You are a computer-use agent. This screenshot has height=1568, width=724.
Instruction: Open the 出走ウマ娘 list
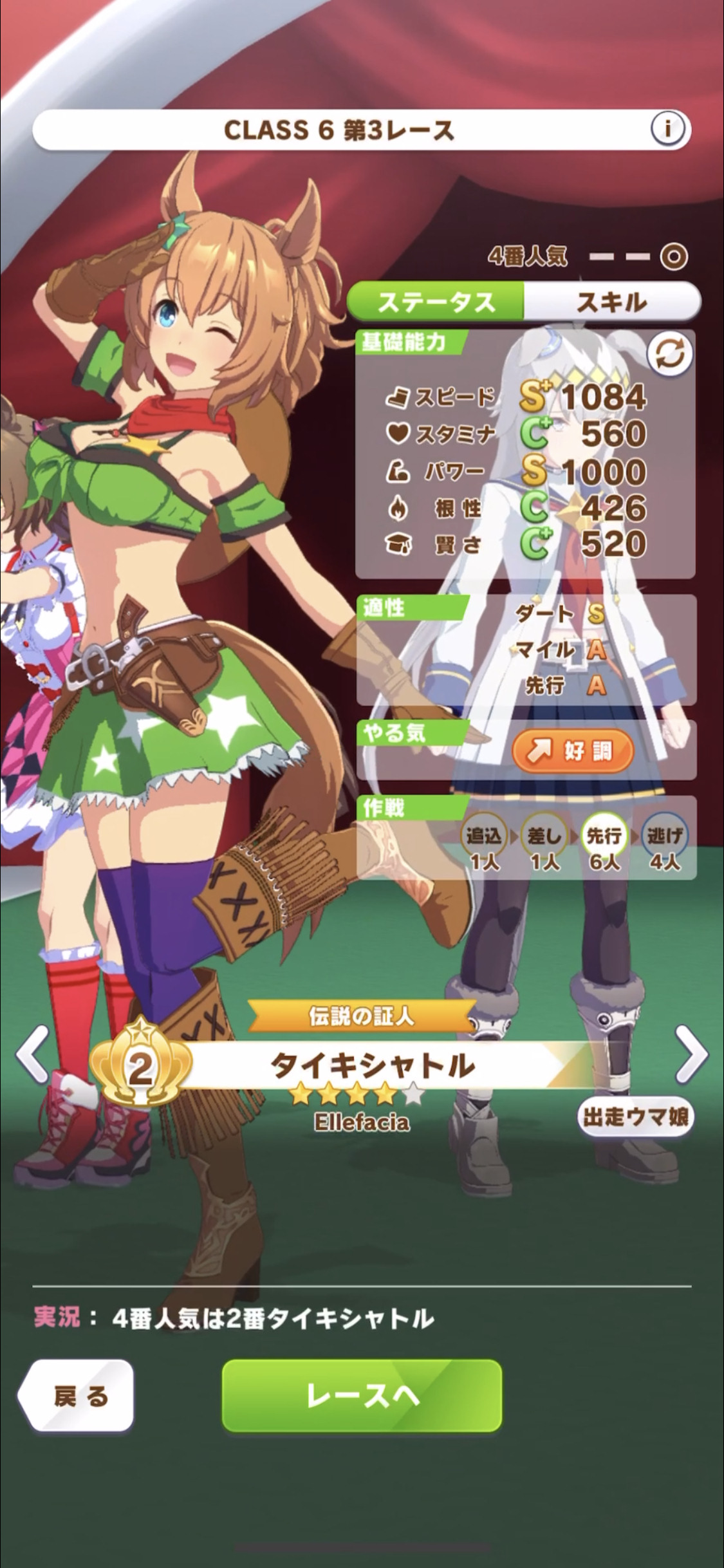tap(635, 1117)
